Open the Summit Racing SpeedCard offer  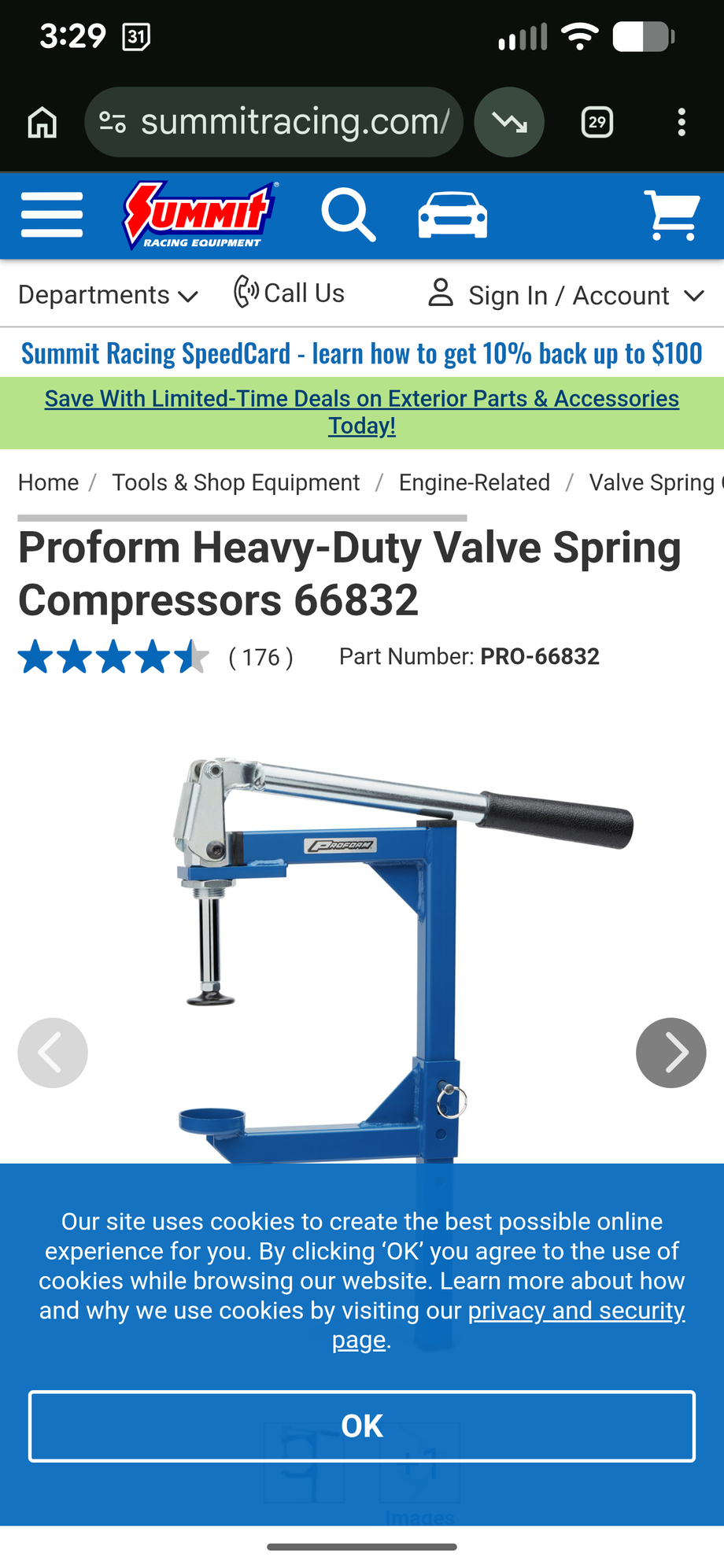361,353
